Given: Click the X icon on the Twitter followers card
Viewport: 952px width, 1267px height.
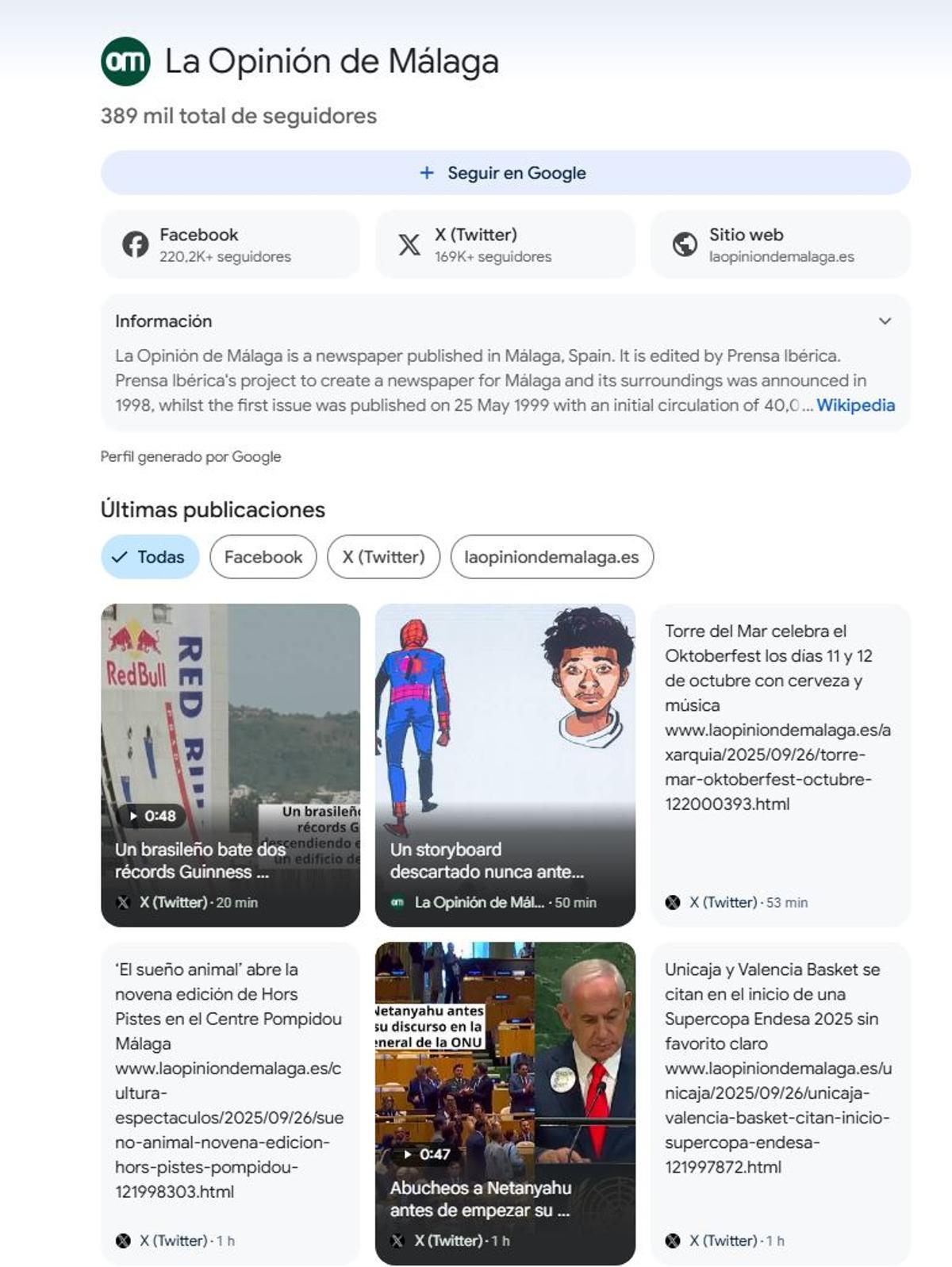Looking at the screenshot, I should point(409,244).
